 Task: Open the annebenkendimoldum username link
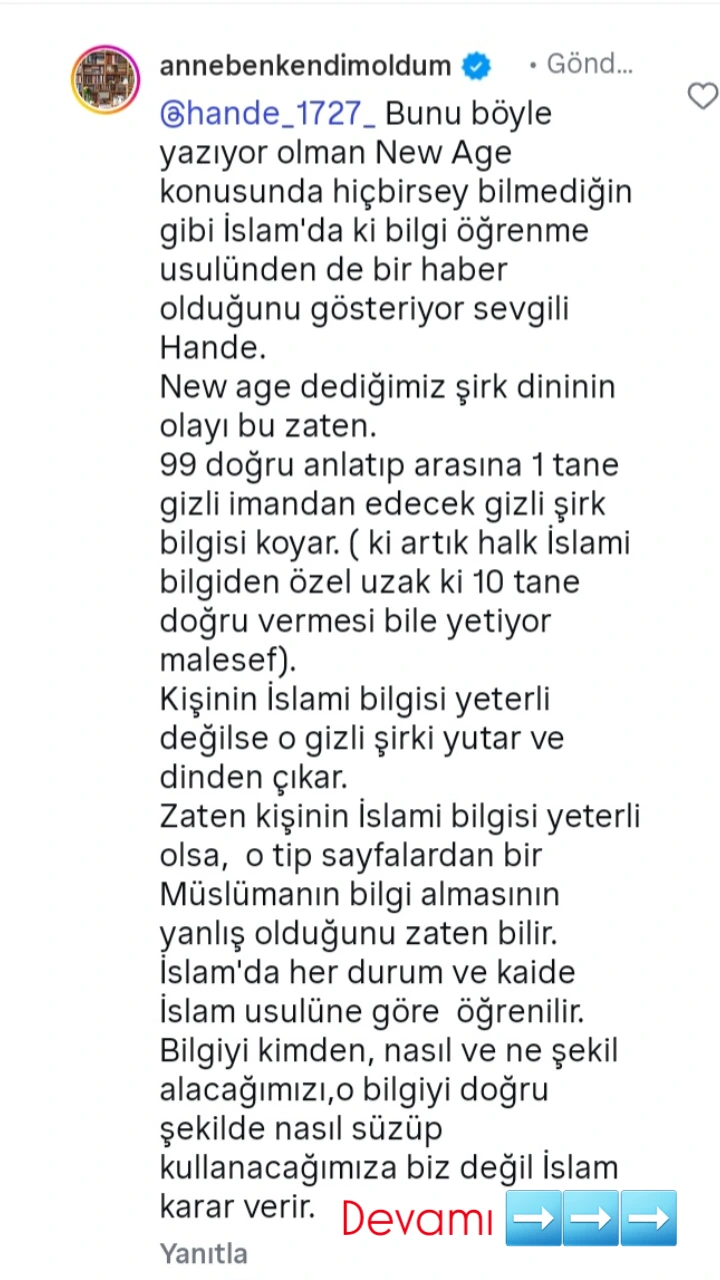pyautogui.click(x=306, y=66)
